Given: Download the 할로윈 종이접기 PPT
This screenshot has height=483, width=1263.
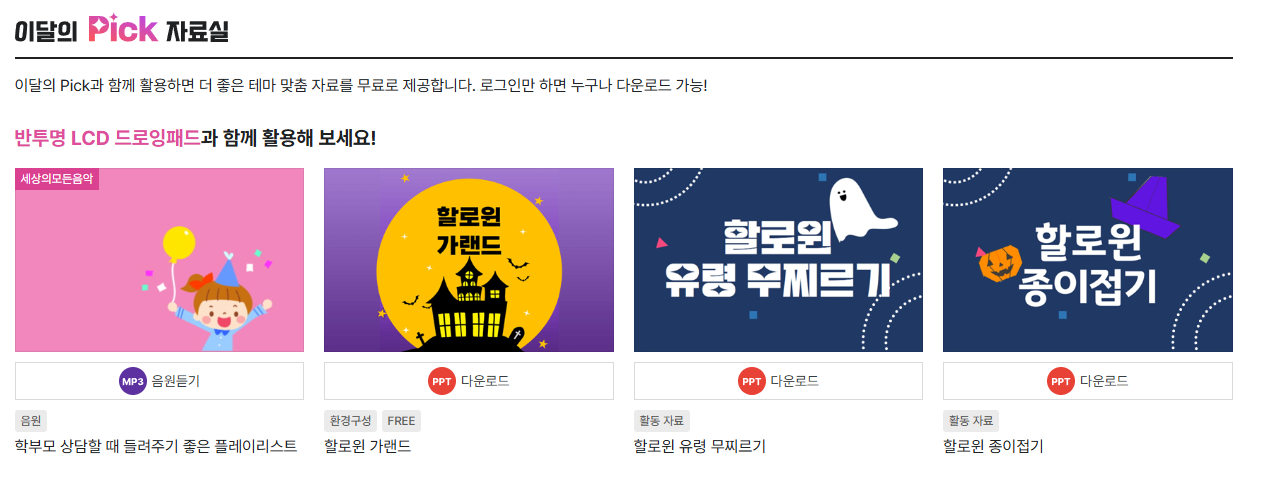Looking at the screenshot, I should pyautogui.click(x=1087, y=381).
